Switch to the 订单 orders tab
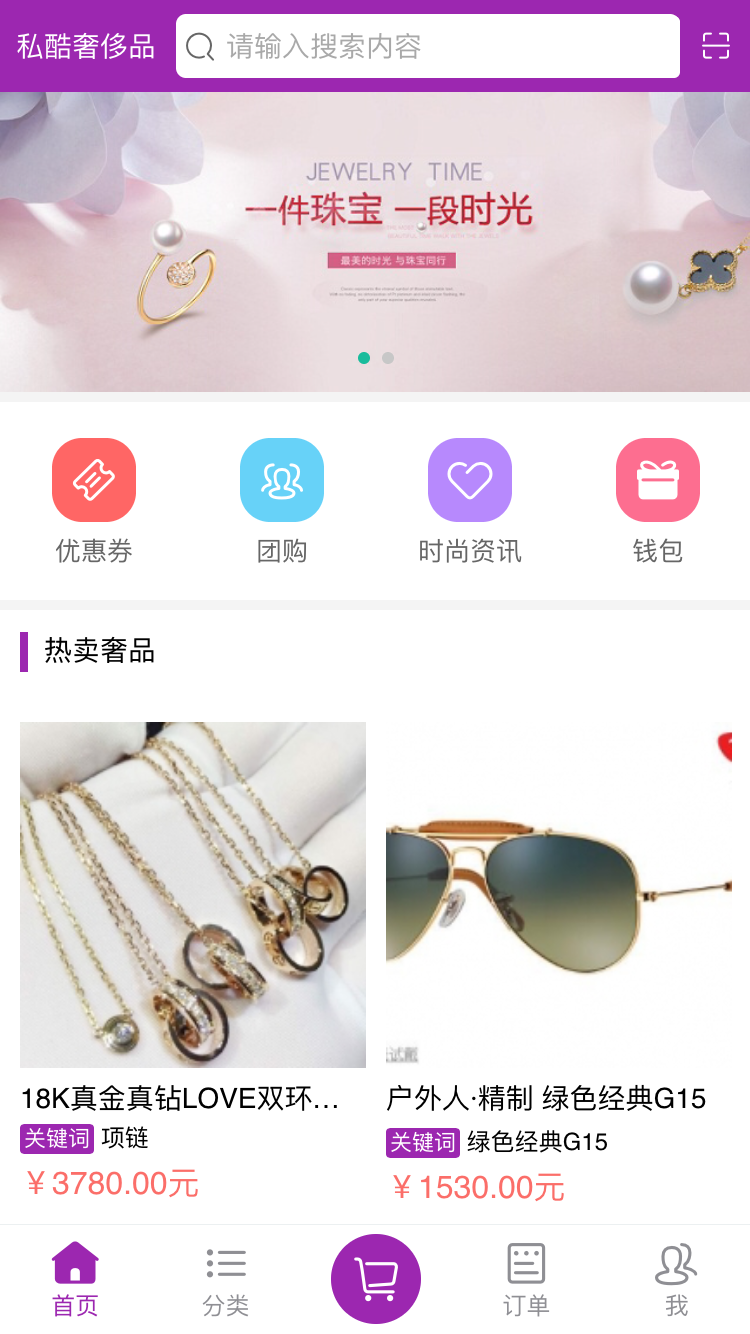This screenshot has height=1334, width=750. (x=526, y=1279)
